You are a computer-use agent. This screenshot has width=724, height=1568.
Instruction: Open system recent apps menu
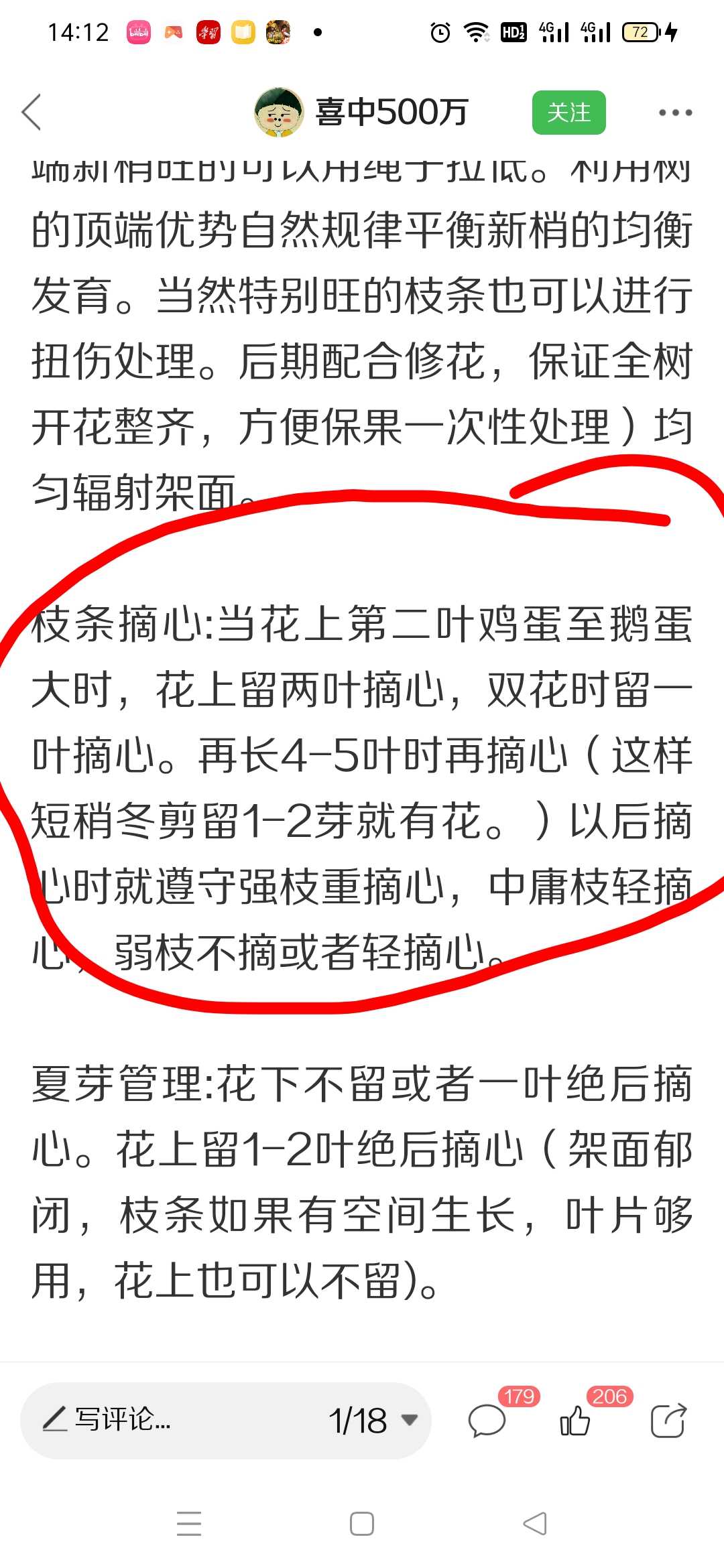[189, 1524]
